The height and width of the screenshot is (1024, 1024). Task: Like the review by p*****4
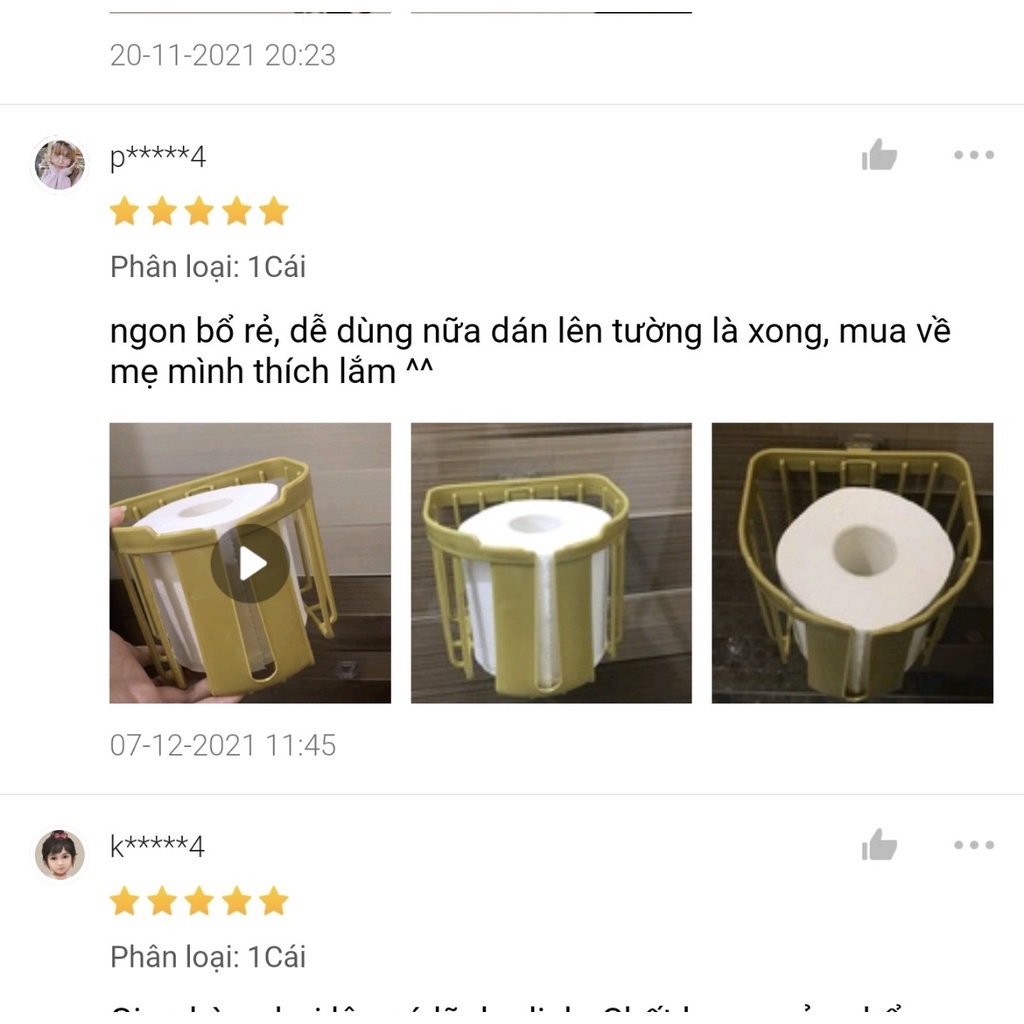tap(879, 155)
